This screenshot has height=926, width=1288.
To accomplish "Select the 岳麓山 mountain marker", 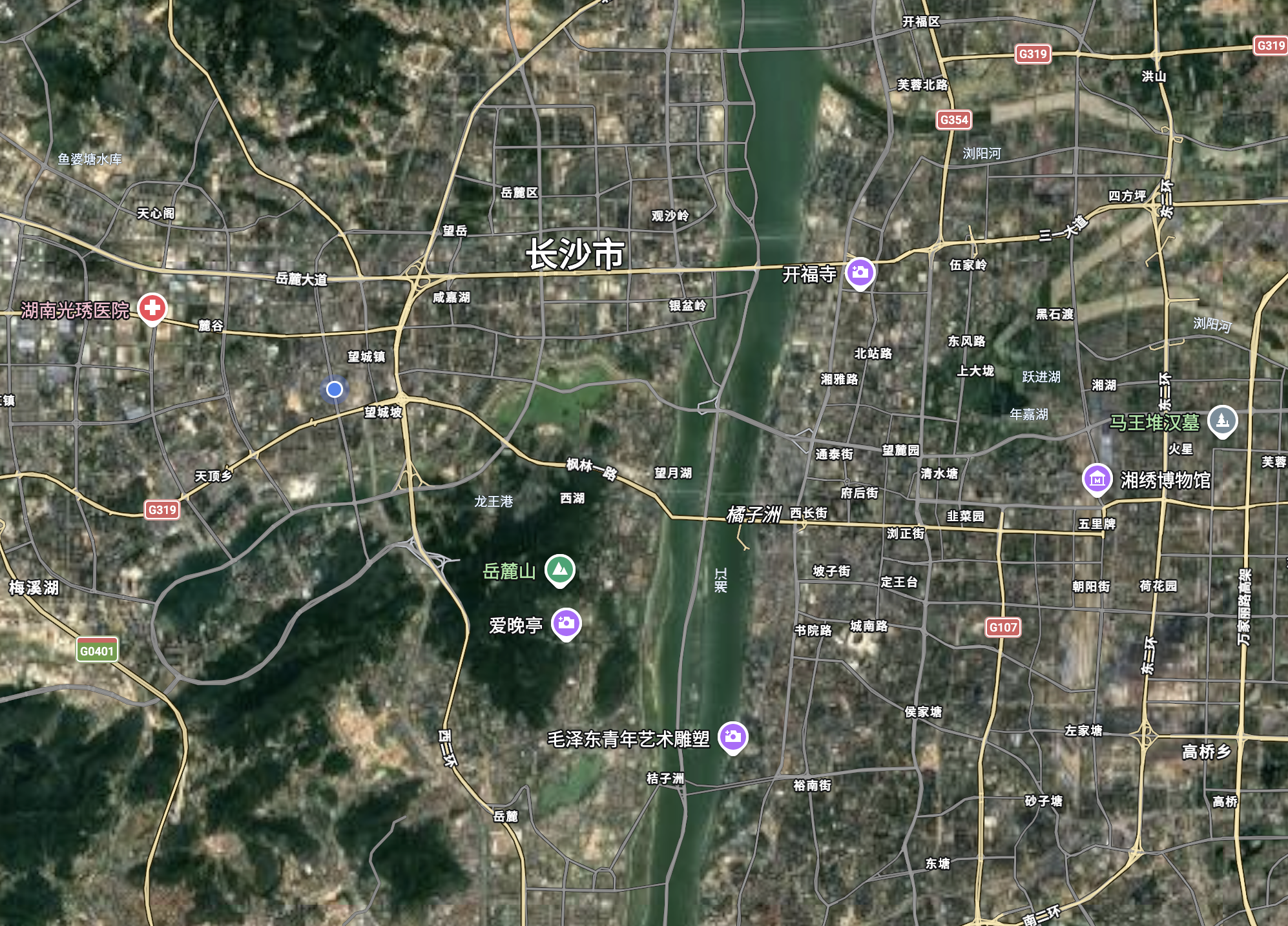I will [560, 570].
